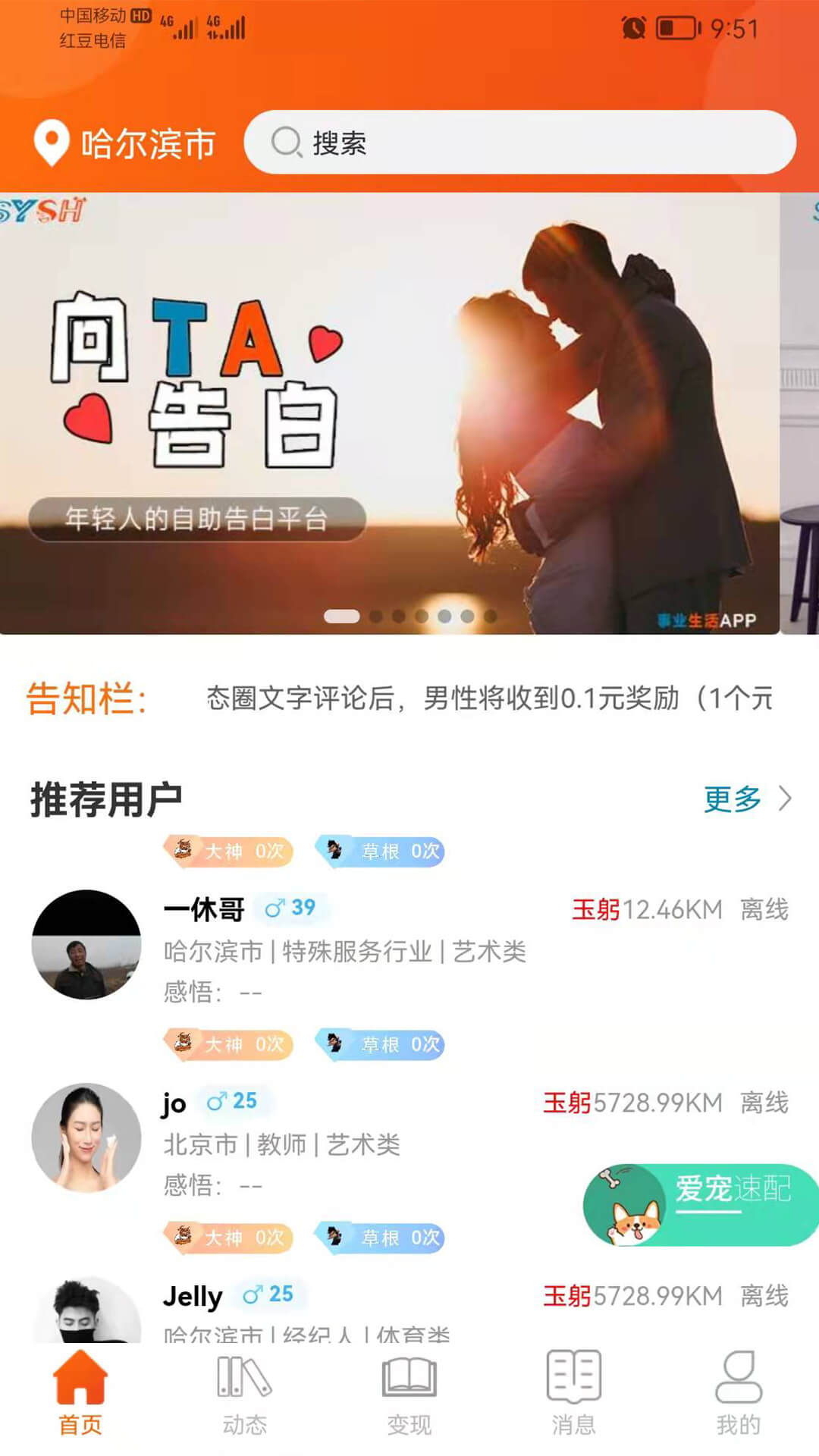Open the 向TA告白 banner
Viewport: 819px width, 1456px height.
pyautogui.click(x=388, y=413)
